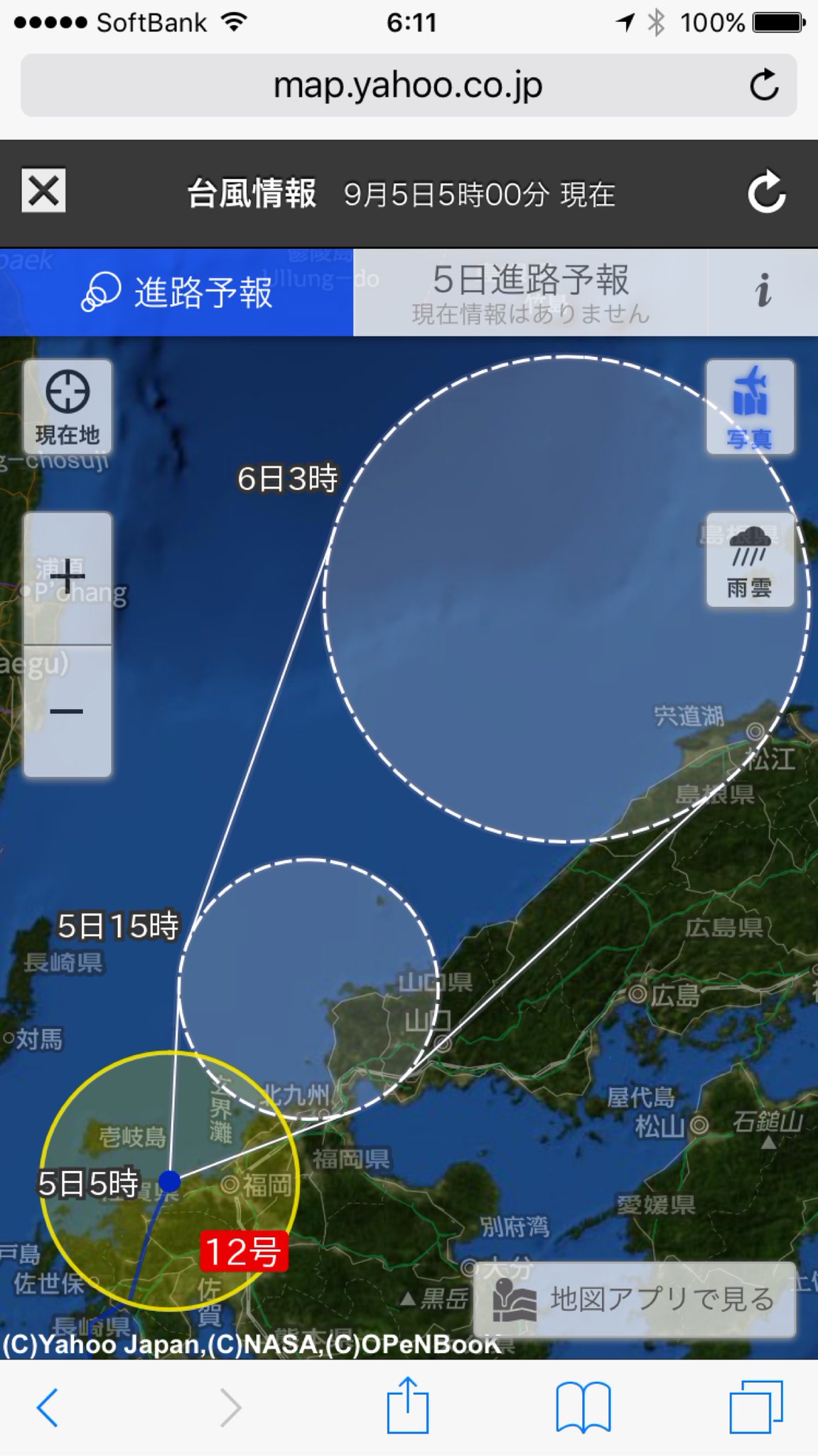Viewport: 818px width, 1456px height.
Task: Zoom in the map
Action: click(x=68, y=578)
